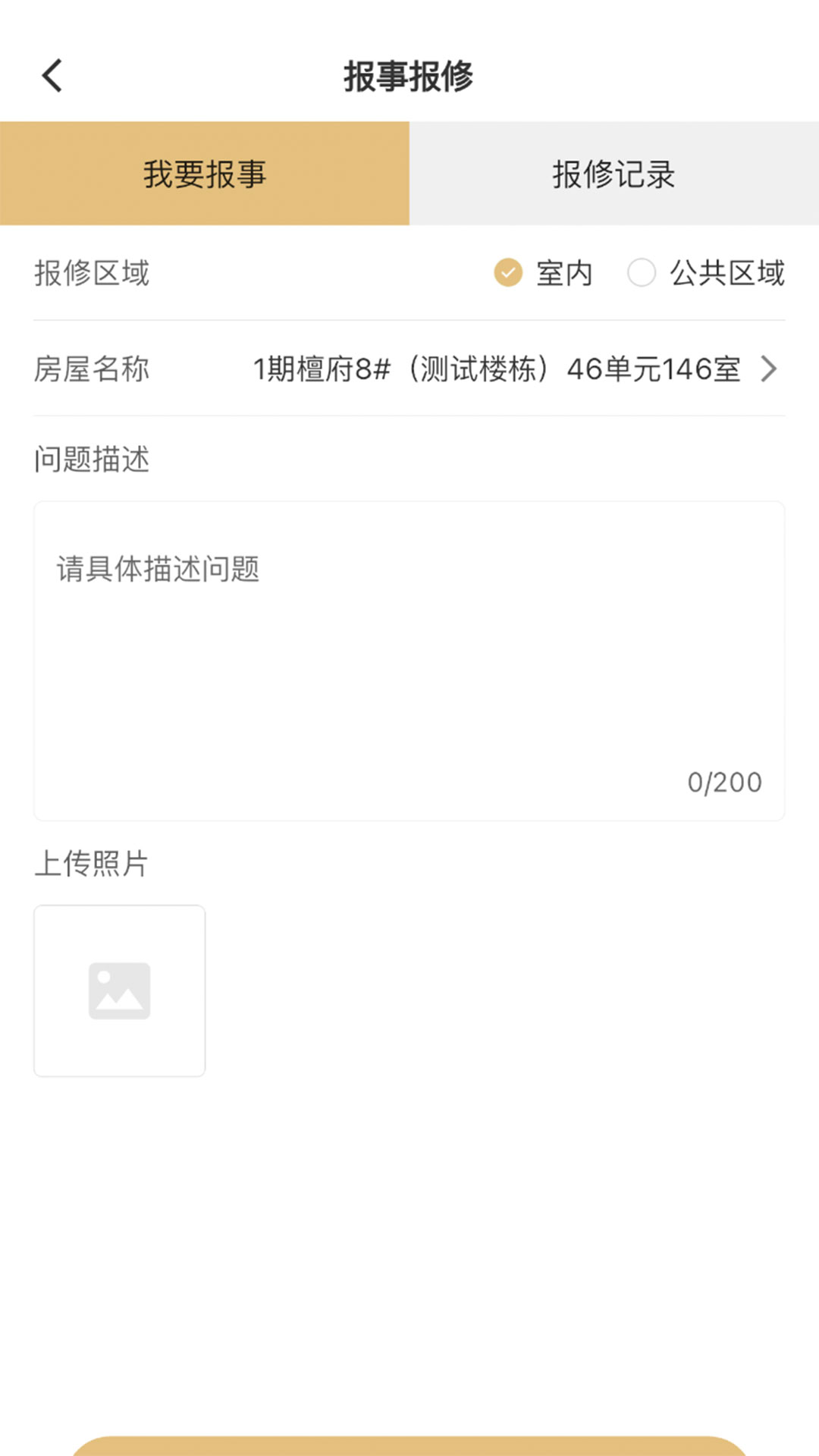Tap the 报事报修 title text

click(409, 76)
